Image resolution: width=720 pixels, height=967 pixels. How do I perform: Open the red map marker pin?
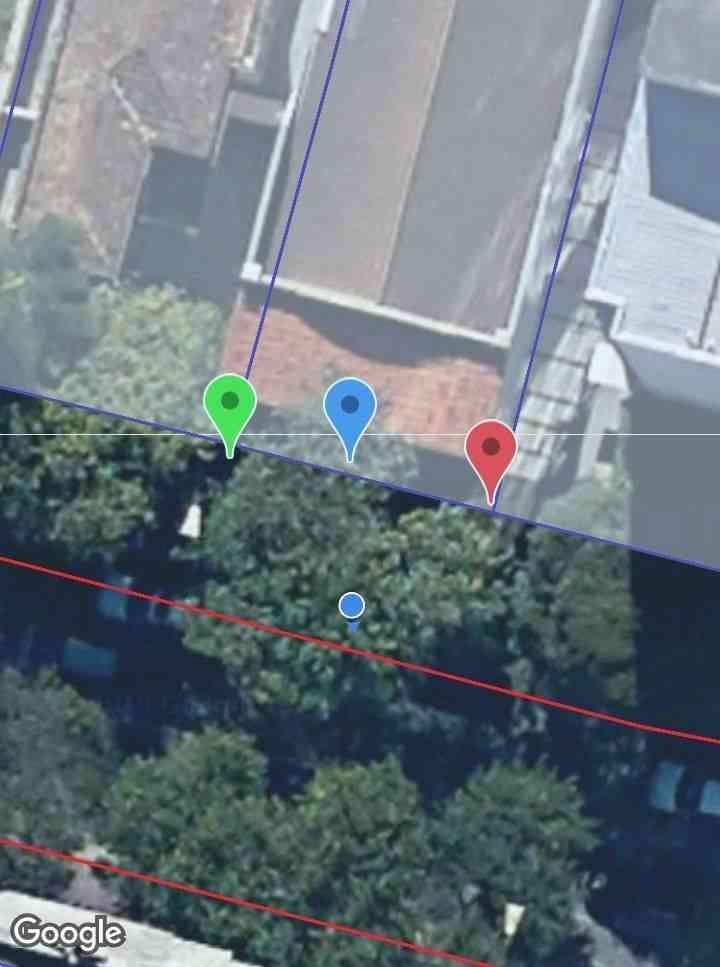tap(490, 450)
